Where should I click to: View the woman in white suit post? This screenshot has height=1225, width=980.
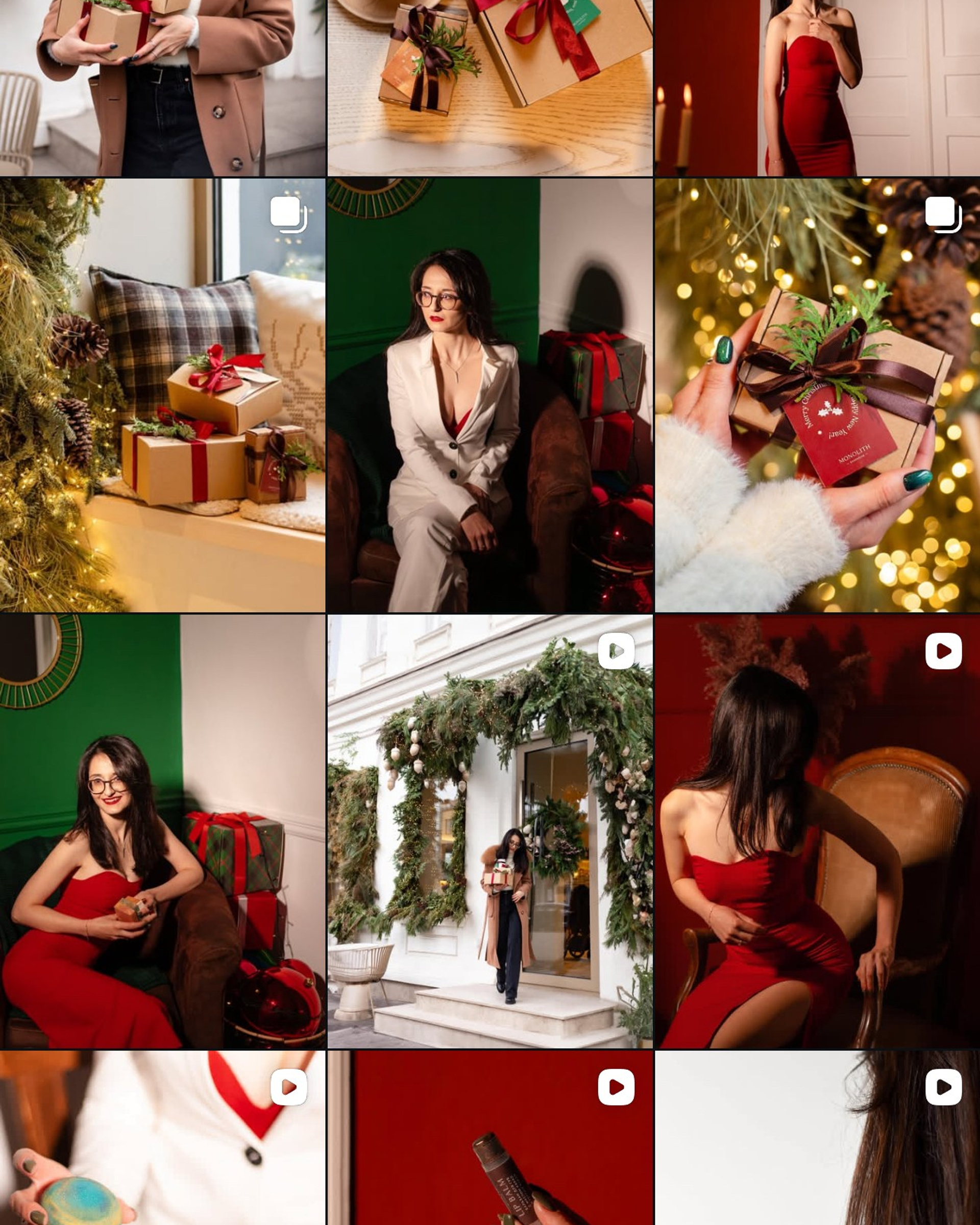(x=489, y=396)
